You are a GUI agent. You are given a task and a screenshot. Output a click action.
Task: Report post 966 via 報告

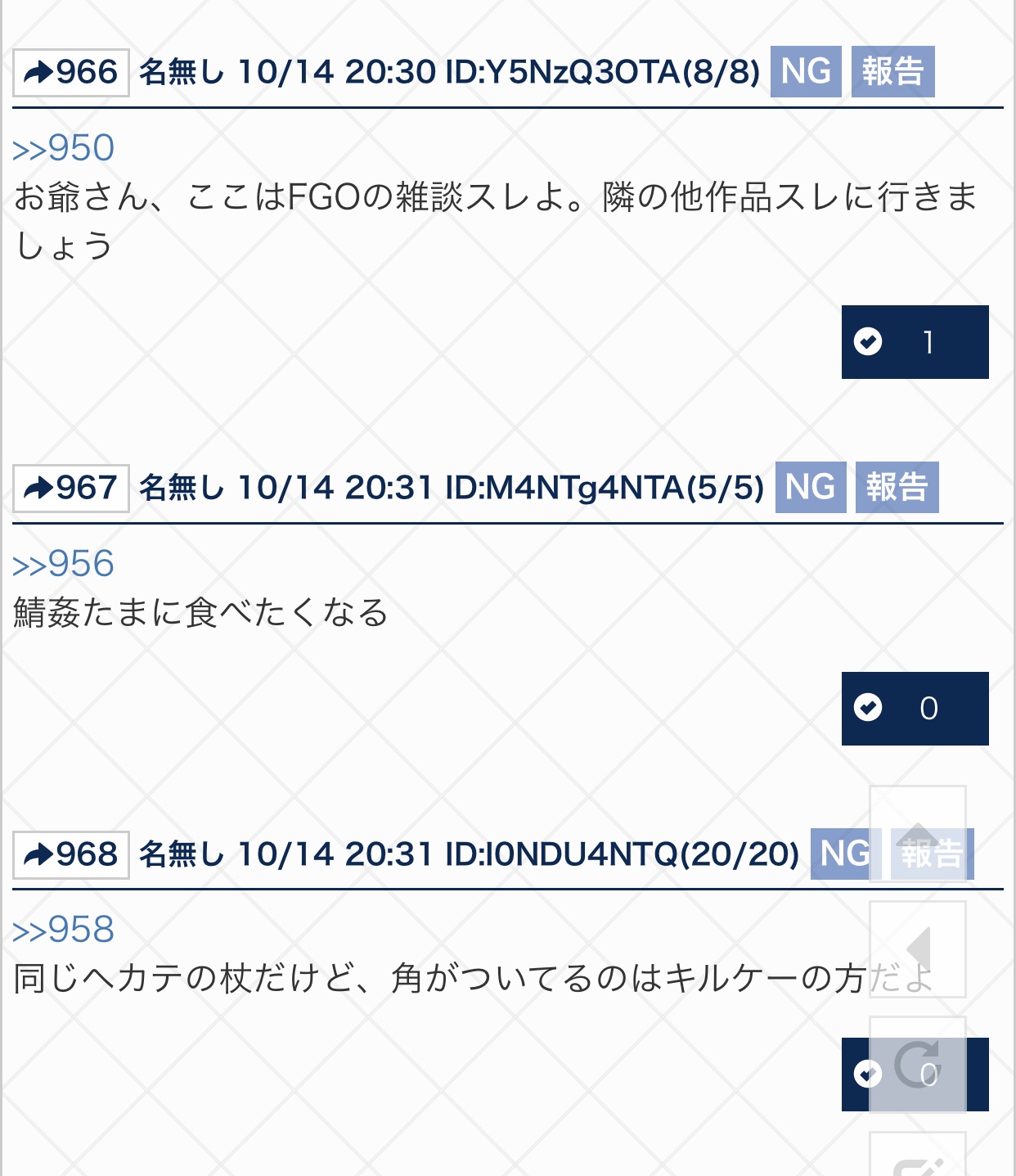tap(892, 72)
